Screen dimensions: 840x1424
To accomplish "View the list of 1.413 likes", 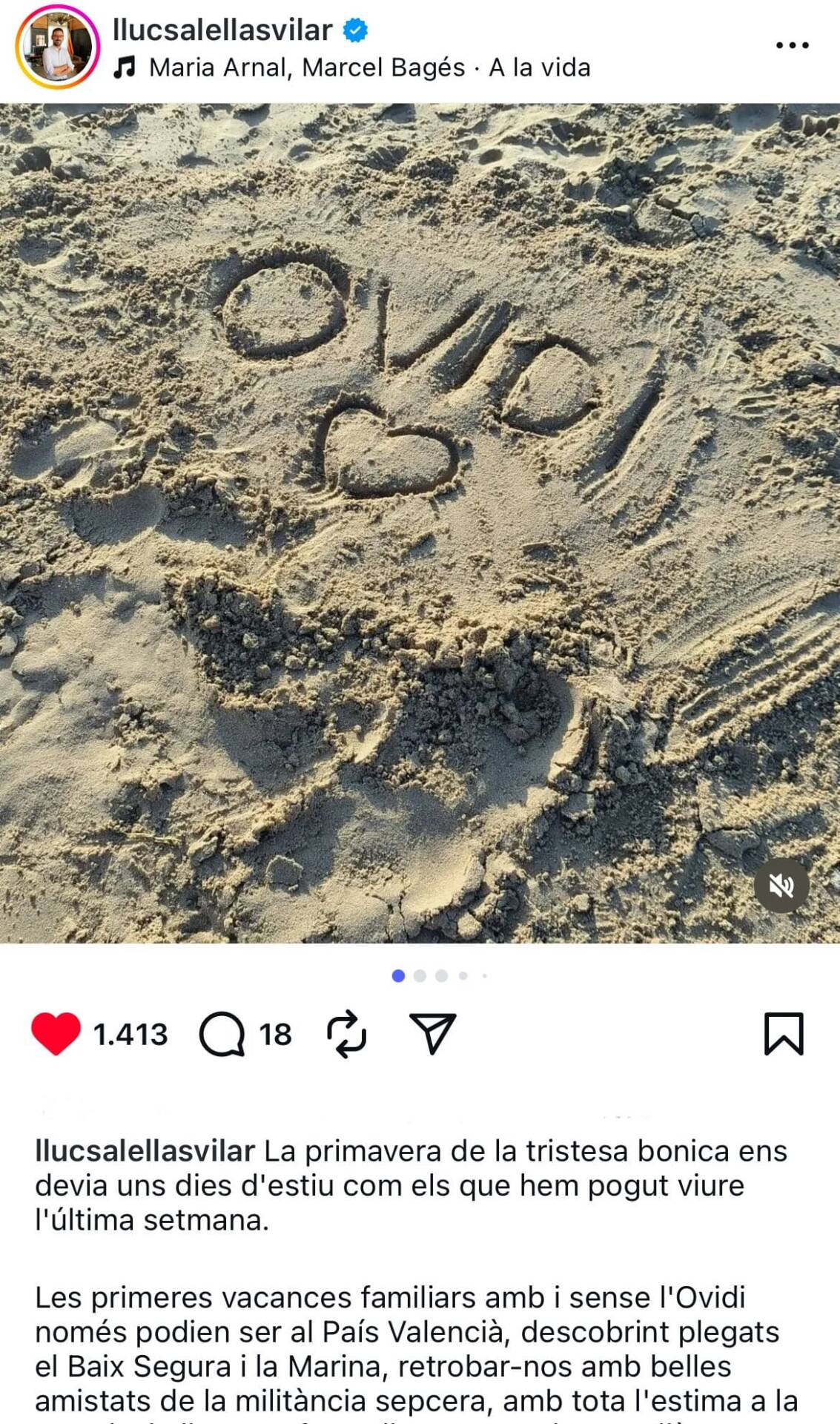I will tap(130, 1035).
